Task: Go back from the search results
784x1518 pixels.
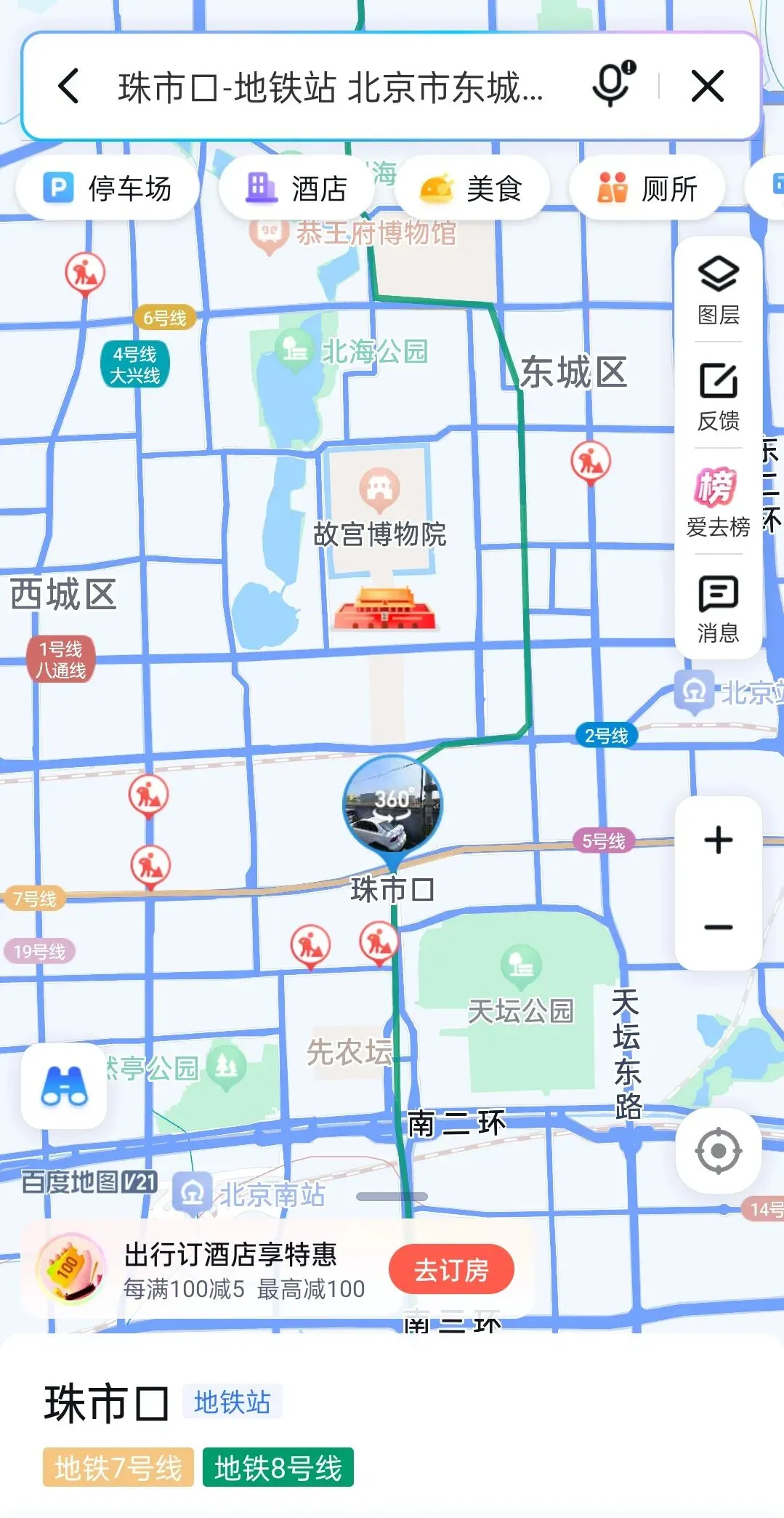Action: (x=69, y=87)
